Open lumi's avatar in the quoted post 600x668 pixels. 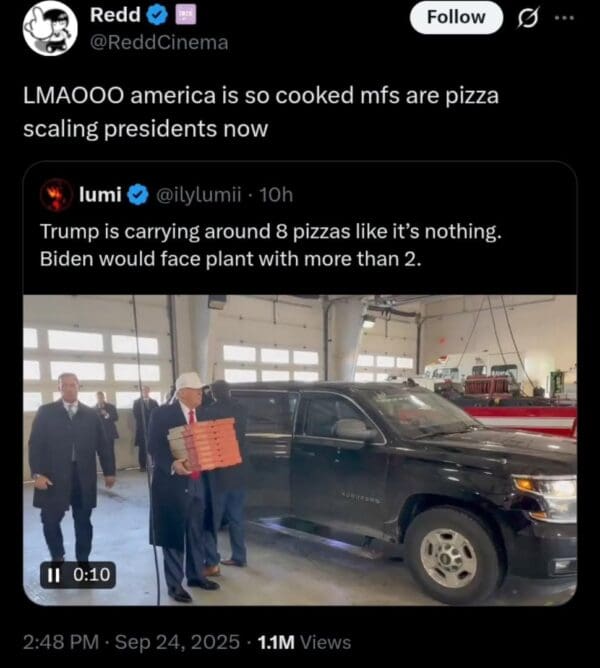pyautogui.click(x=56, y=194)
